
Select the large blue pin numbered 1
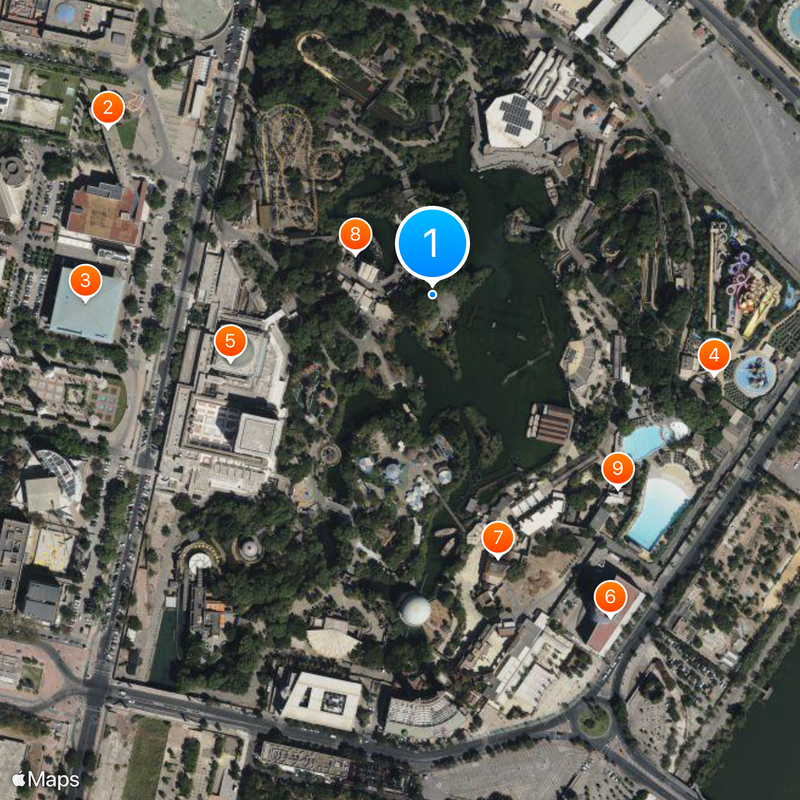click(432, 242)
